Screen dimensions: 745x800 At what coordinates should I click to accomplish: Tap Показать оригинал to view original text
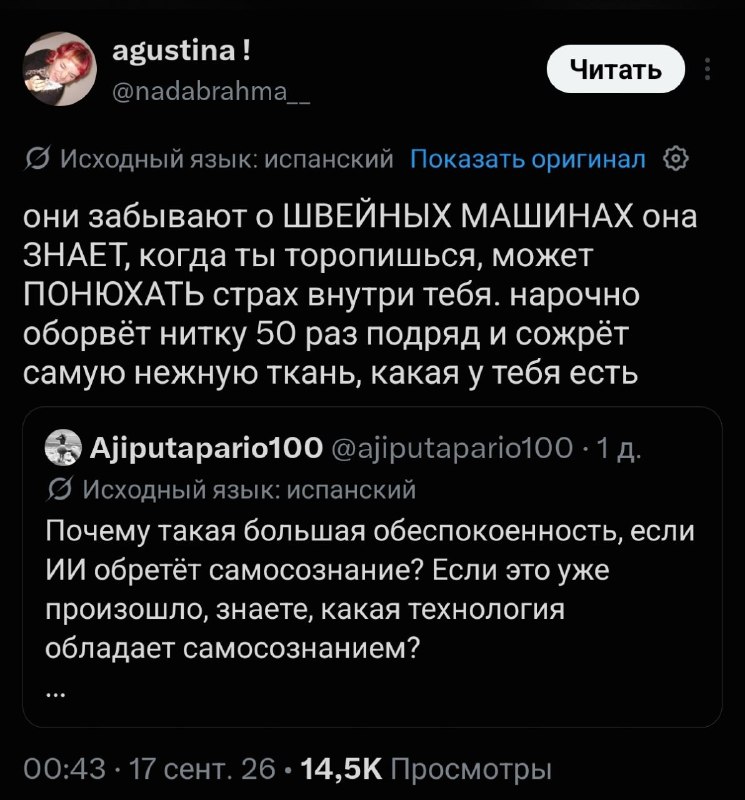[528, 159]
